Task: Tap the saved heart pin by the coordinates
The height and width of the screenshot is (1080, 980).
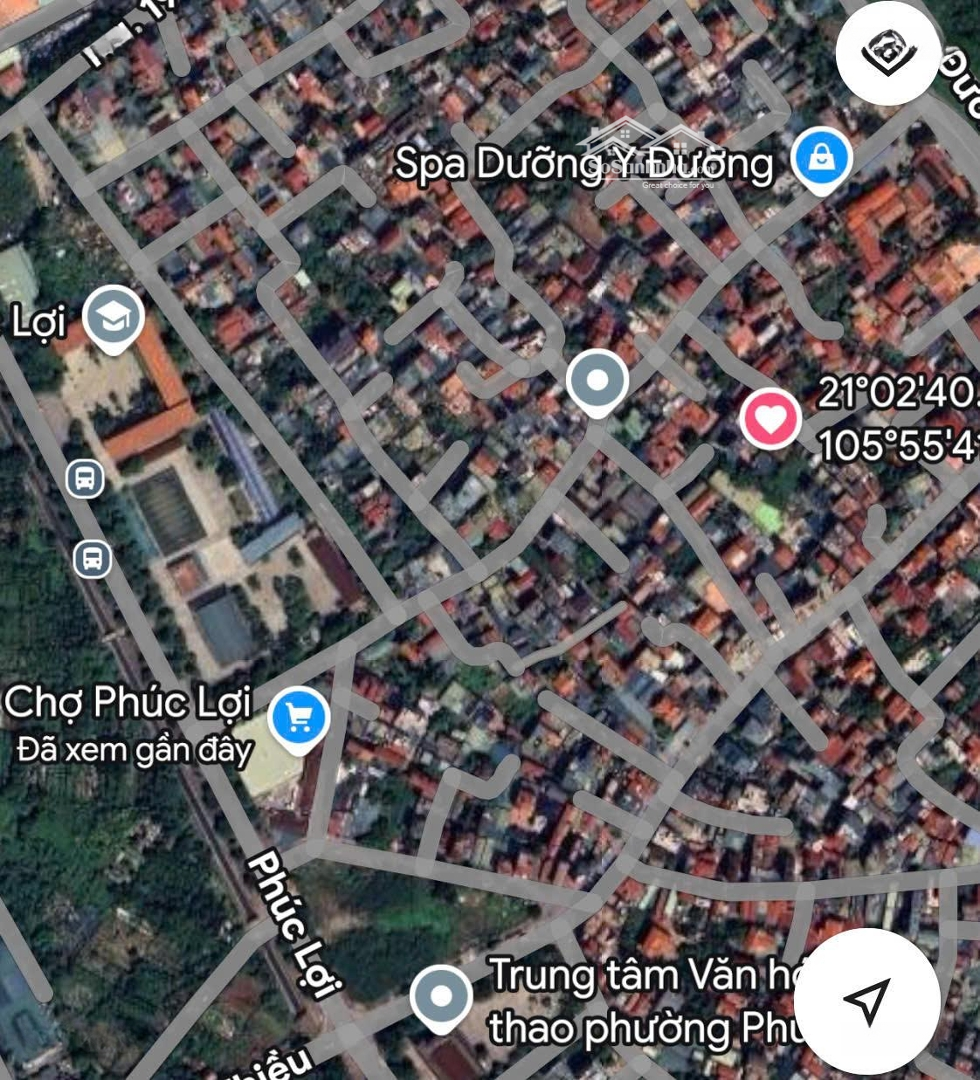Action: (x=770, y=418)
